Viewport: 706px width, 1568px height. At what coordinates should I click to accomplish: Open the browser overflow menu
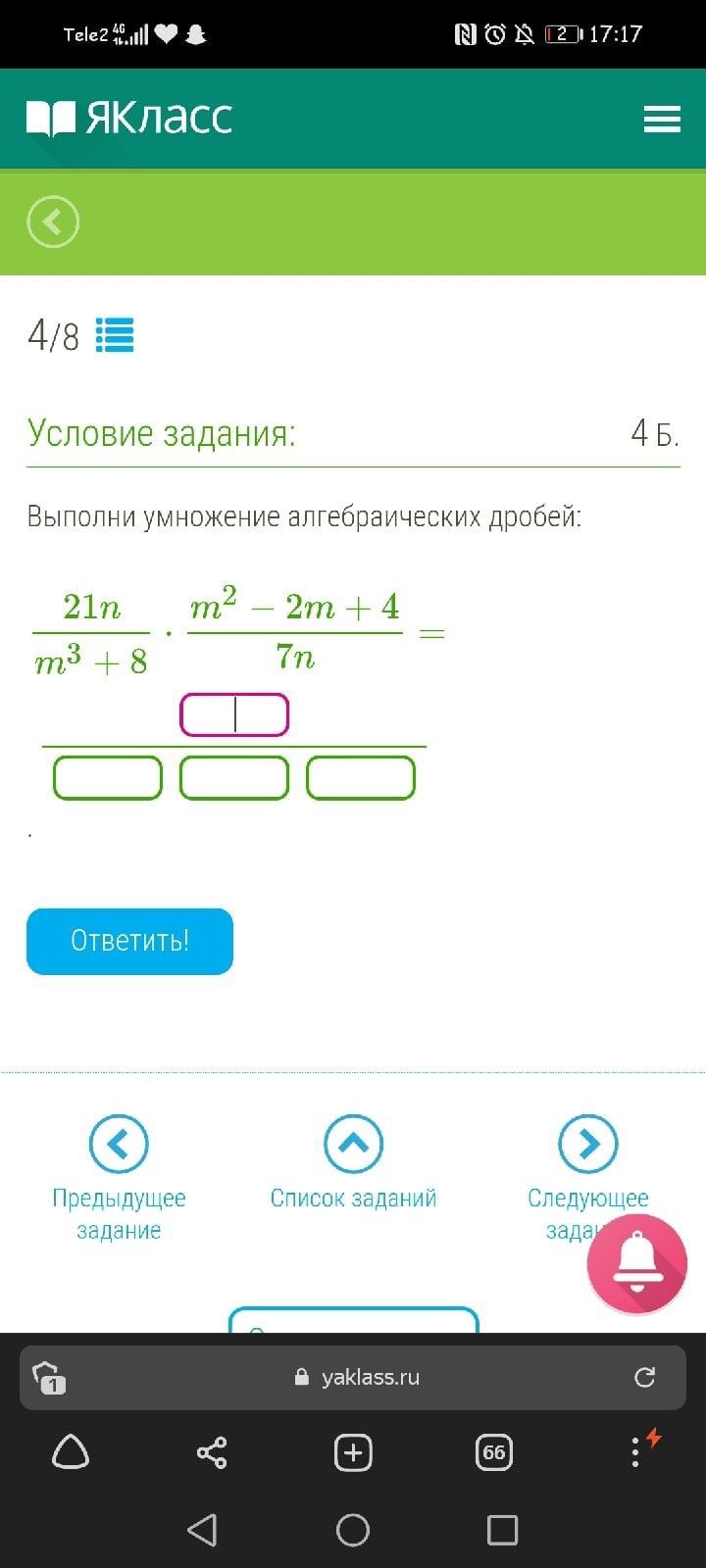point(635,1452)
